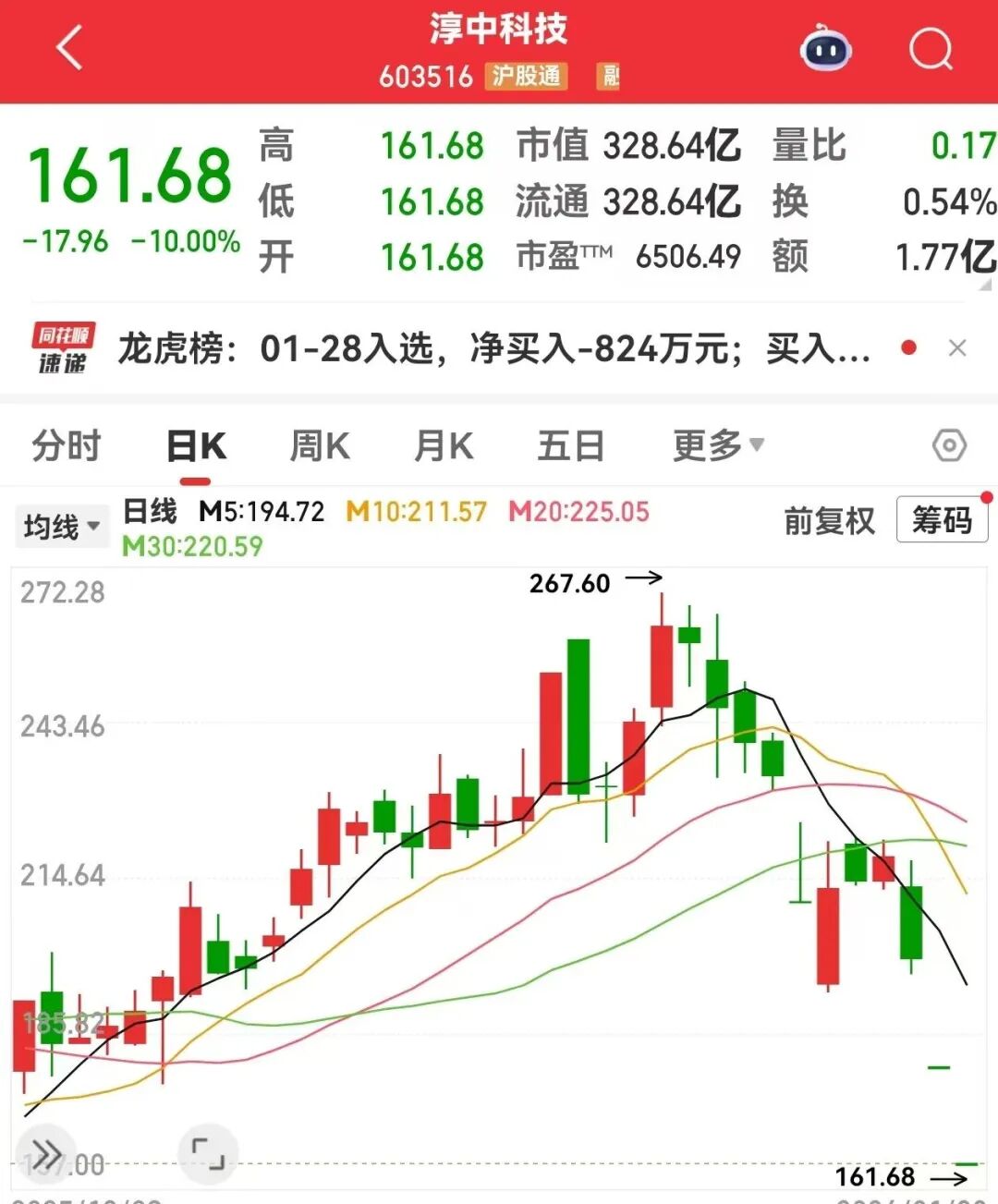Tap the double-arrow expand button on chart
Screen dimensions: 998x1204
pyautogui.click(x=47, y=1154)
